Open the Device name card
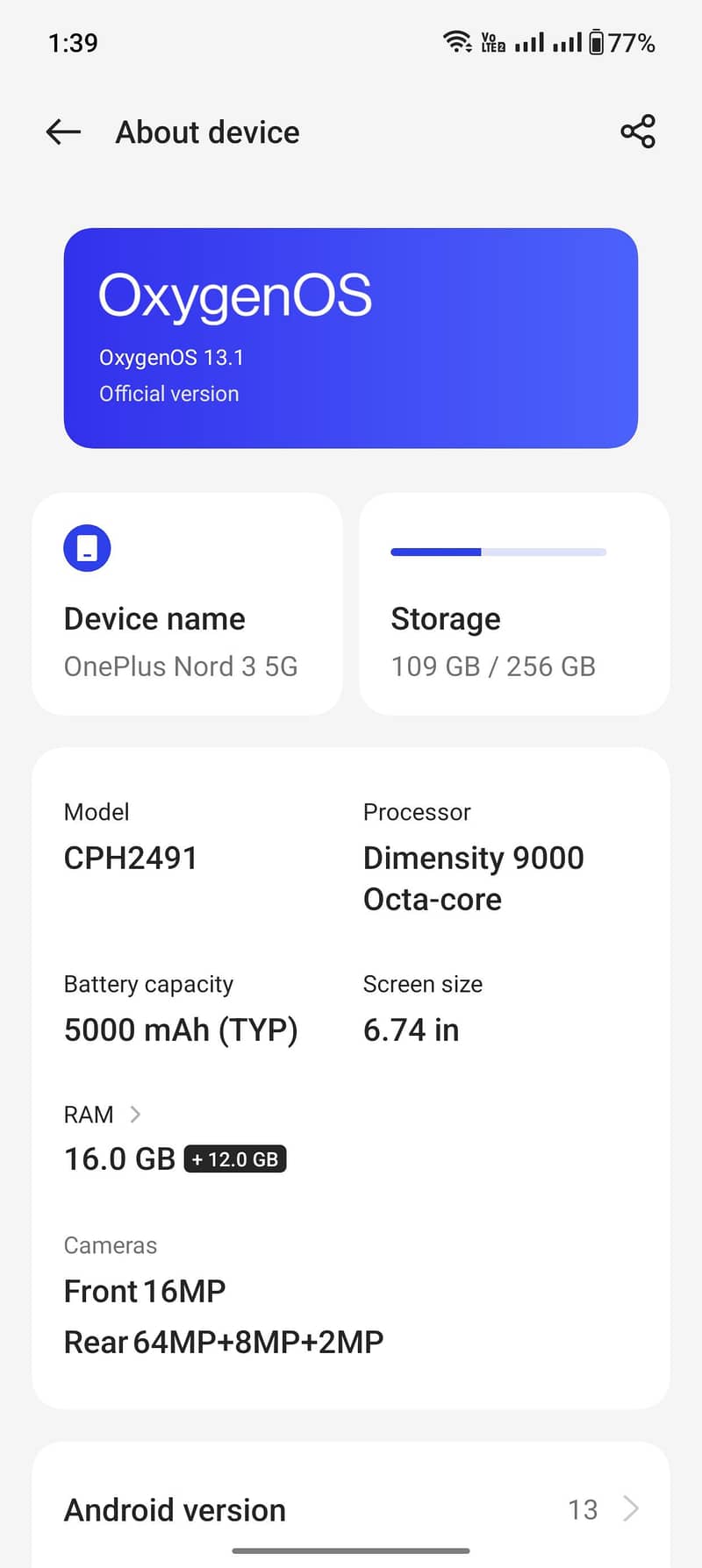This screenshot has width=702, height=1568. tap(186, 603)
